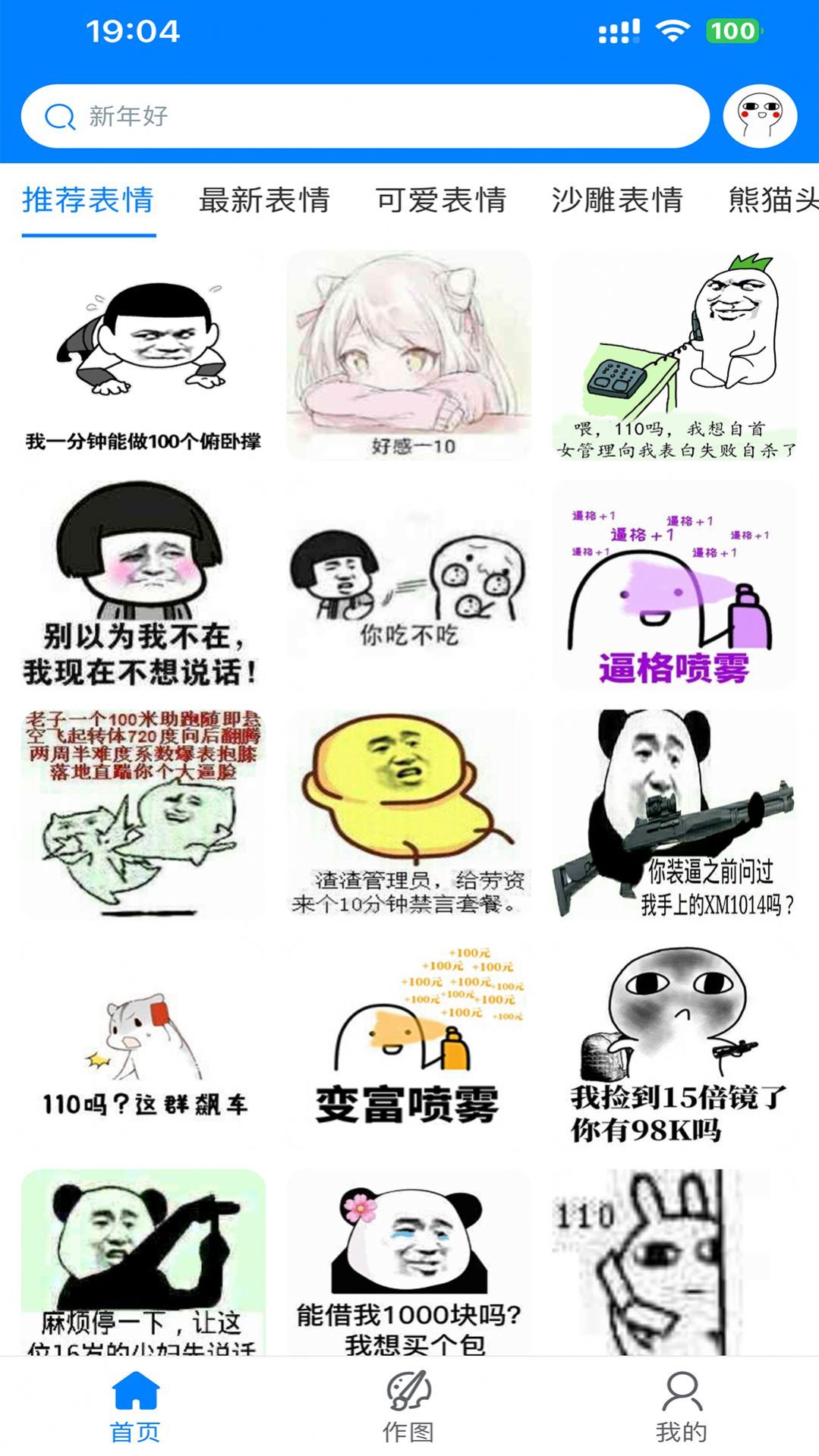Select the 沙雕表情 tab
This screenshot has width=819, height=1456.
[617, 200]
